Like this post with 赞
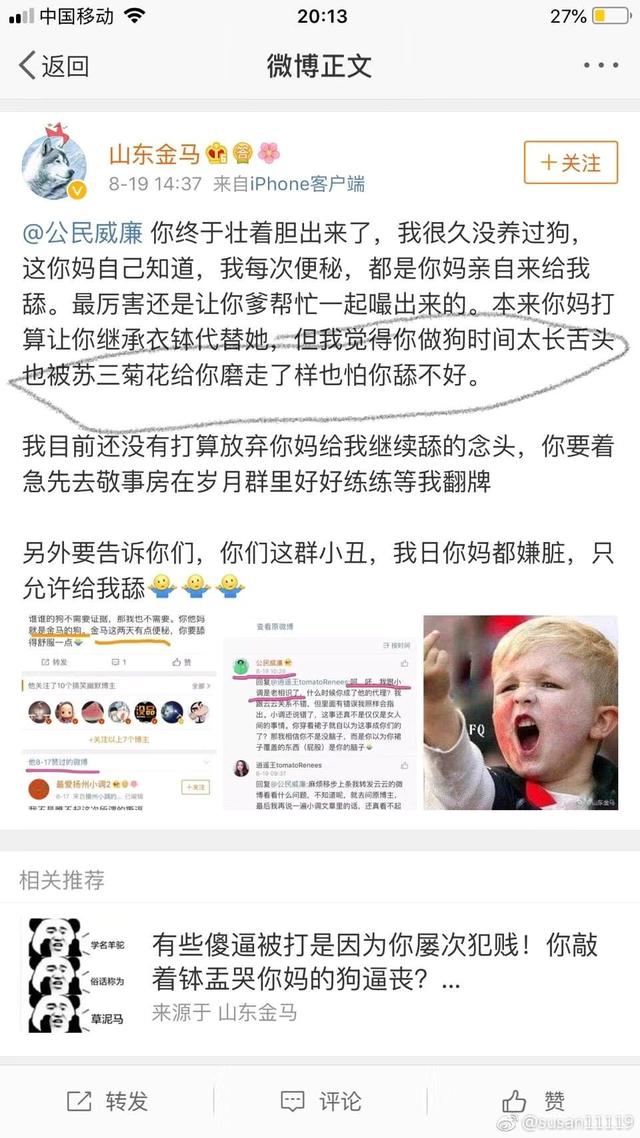 [535, 1101]
